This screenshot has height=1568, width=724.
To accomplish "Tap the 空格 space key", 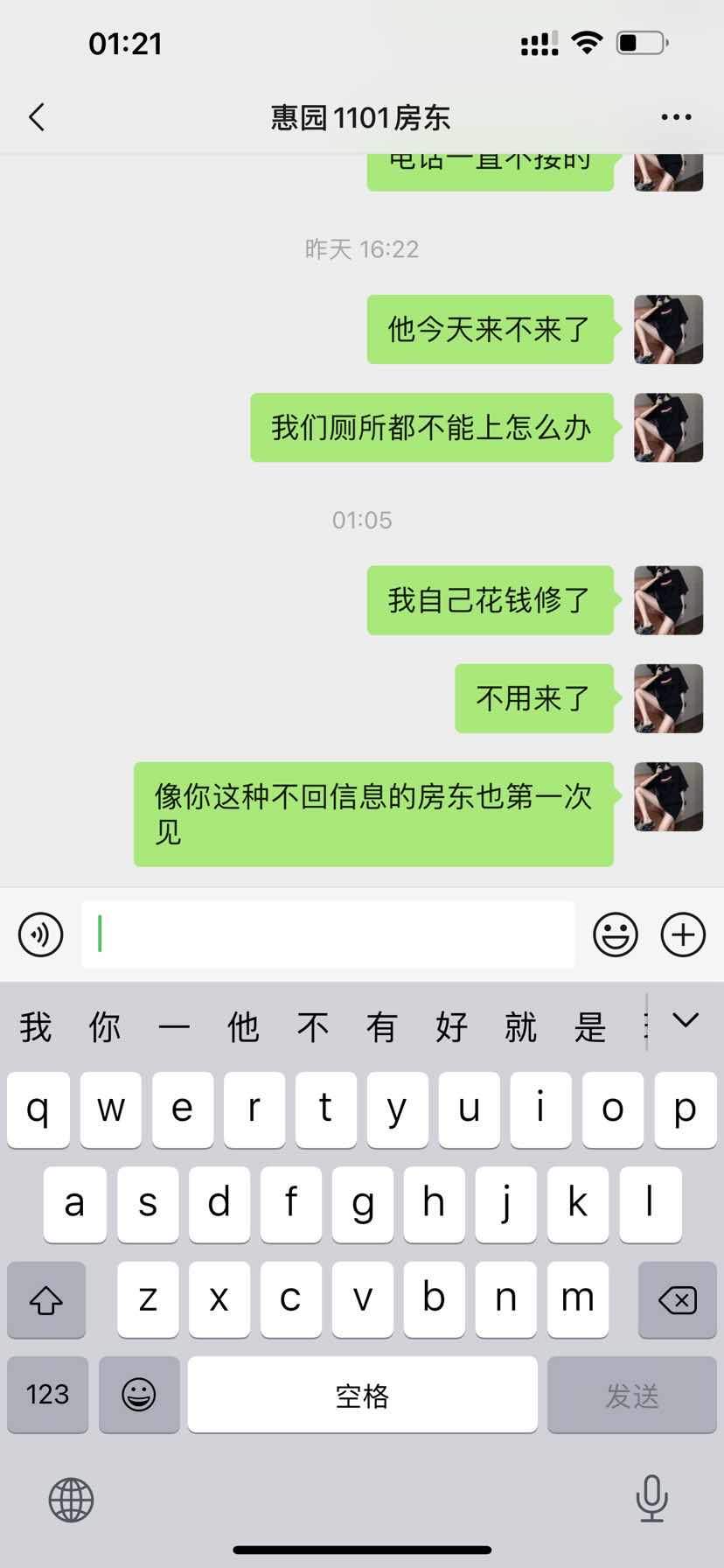I will 362,1395.
